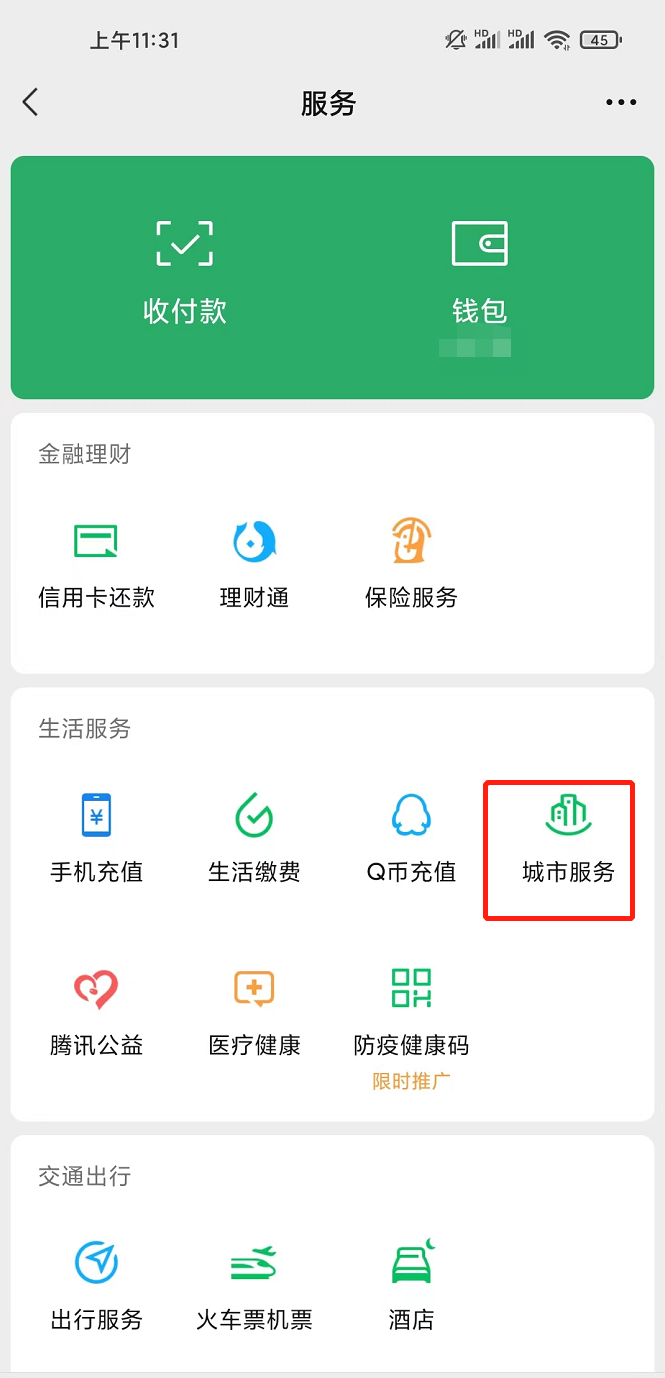Screen dimensions: 665x1378
Task: Open Q币充值
Action: coord(411,840)
